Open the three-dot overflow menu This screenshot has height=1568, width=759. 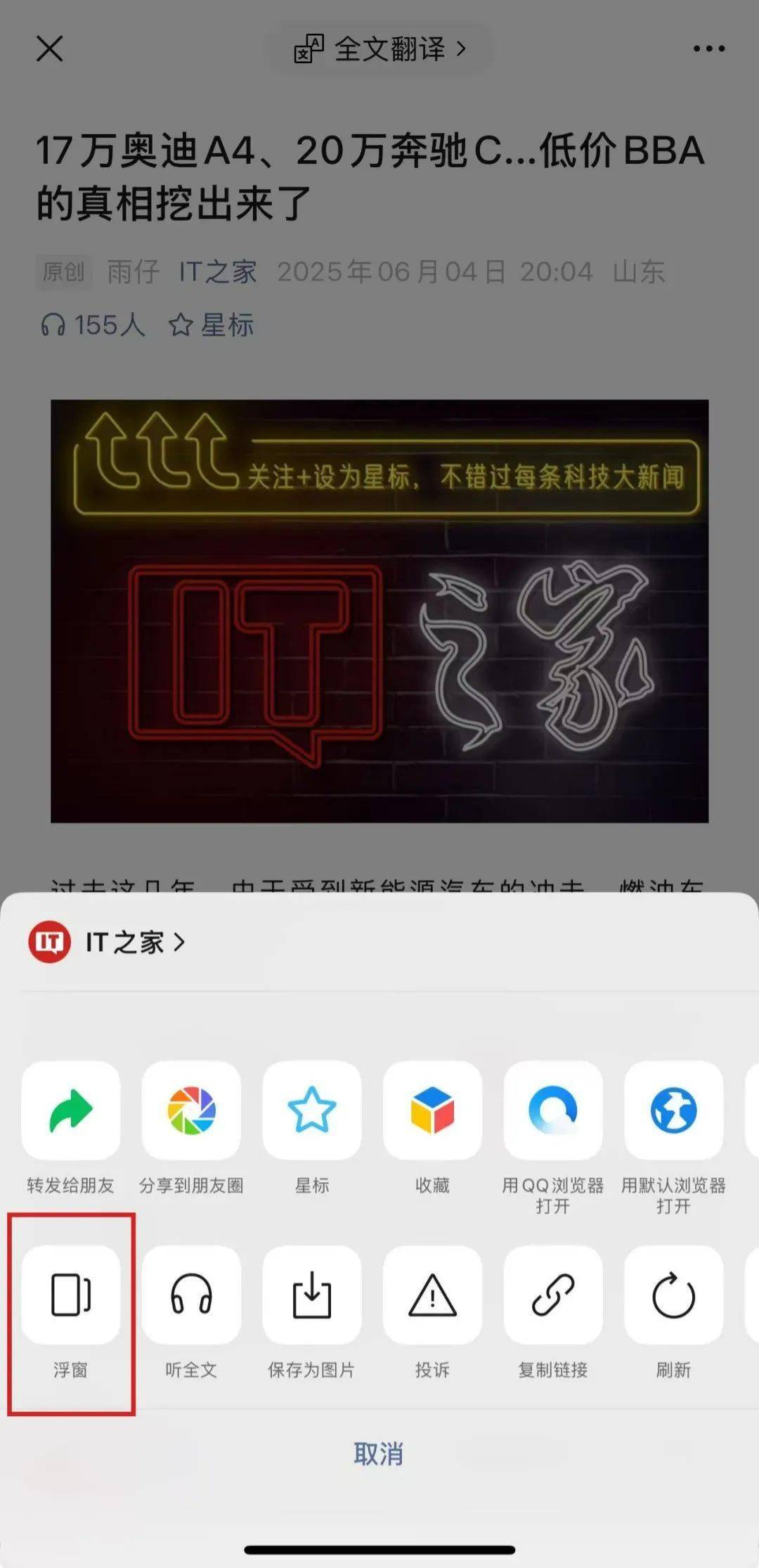pos(708,48)
